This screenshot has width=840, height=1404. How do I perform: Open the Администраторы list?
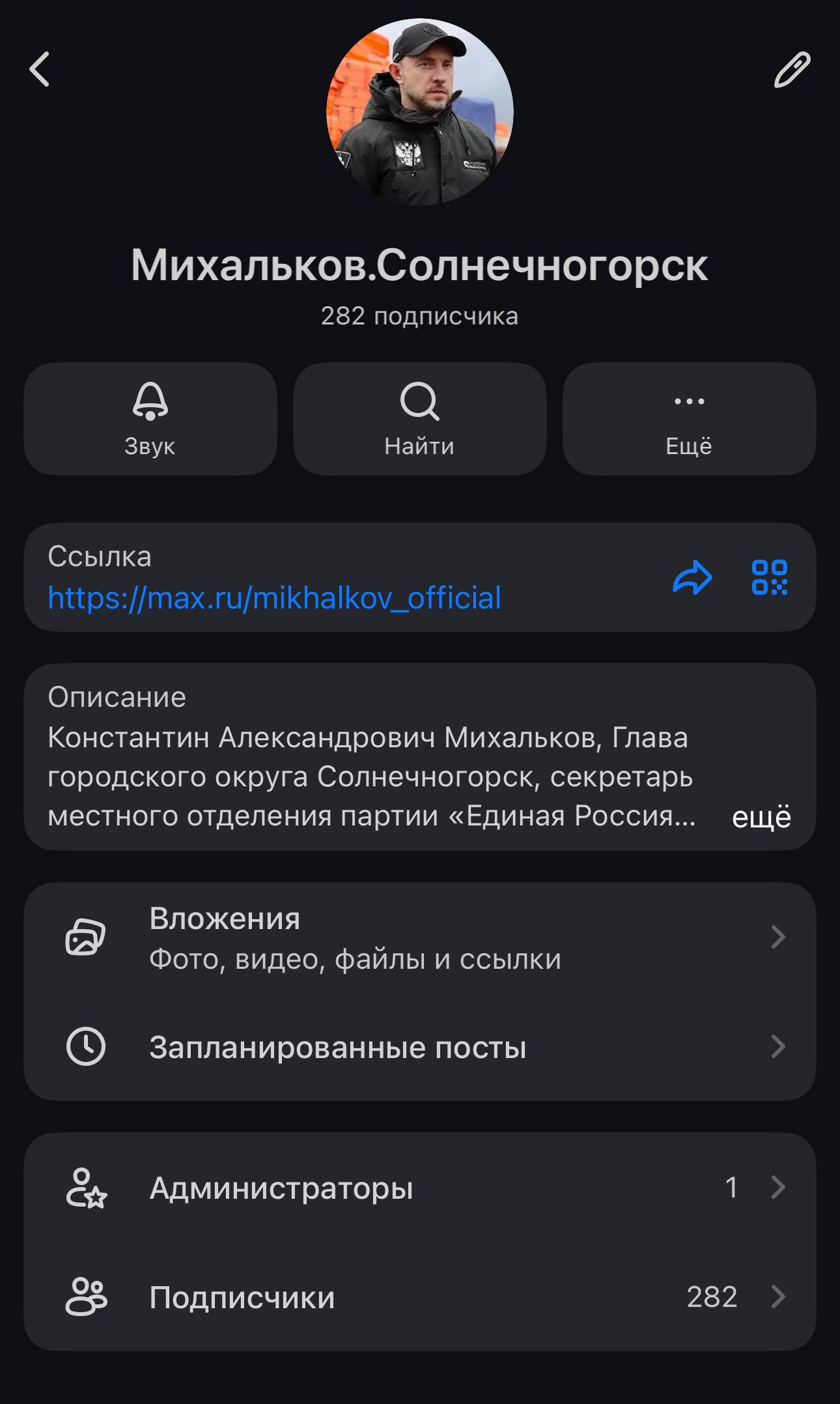[419, 1188]
